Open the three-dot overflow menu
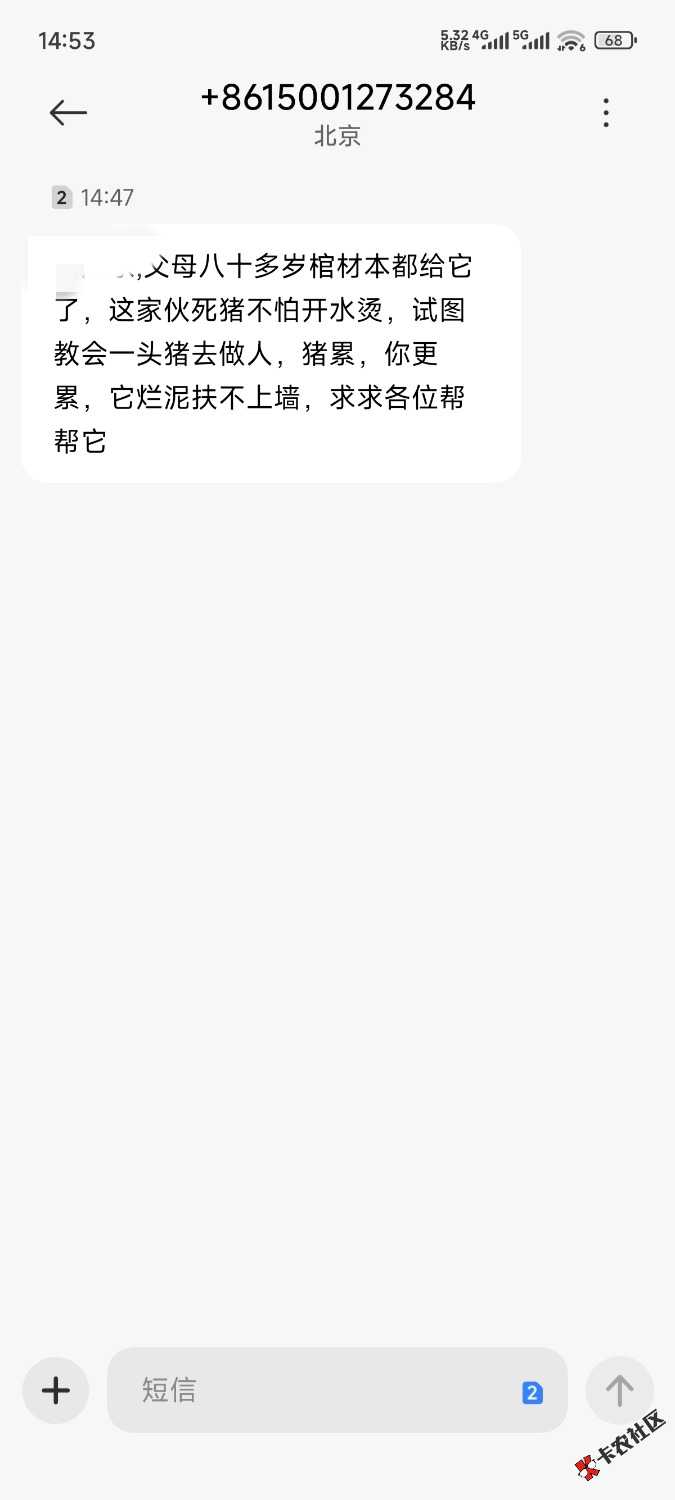Image resolution: width=675 pixels, height=1500 pixels. click(606, 112)
